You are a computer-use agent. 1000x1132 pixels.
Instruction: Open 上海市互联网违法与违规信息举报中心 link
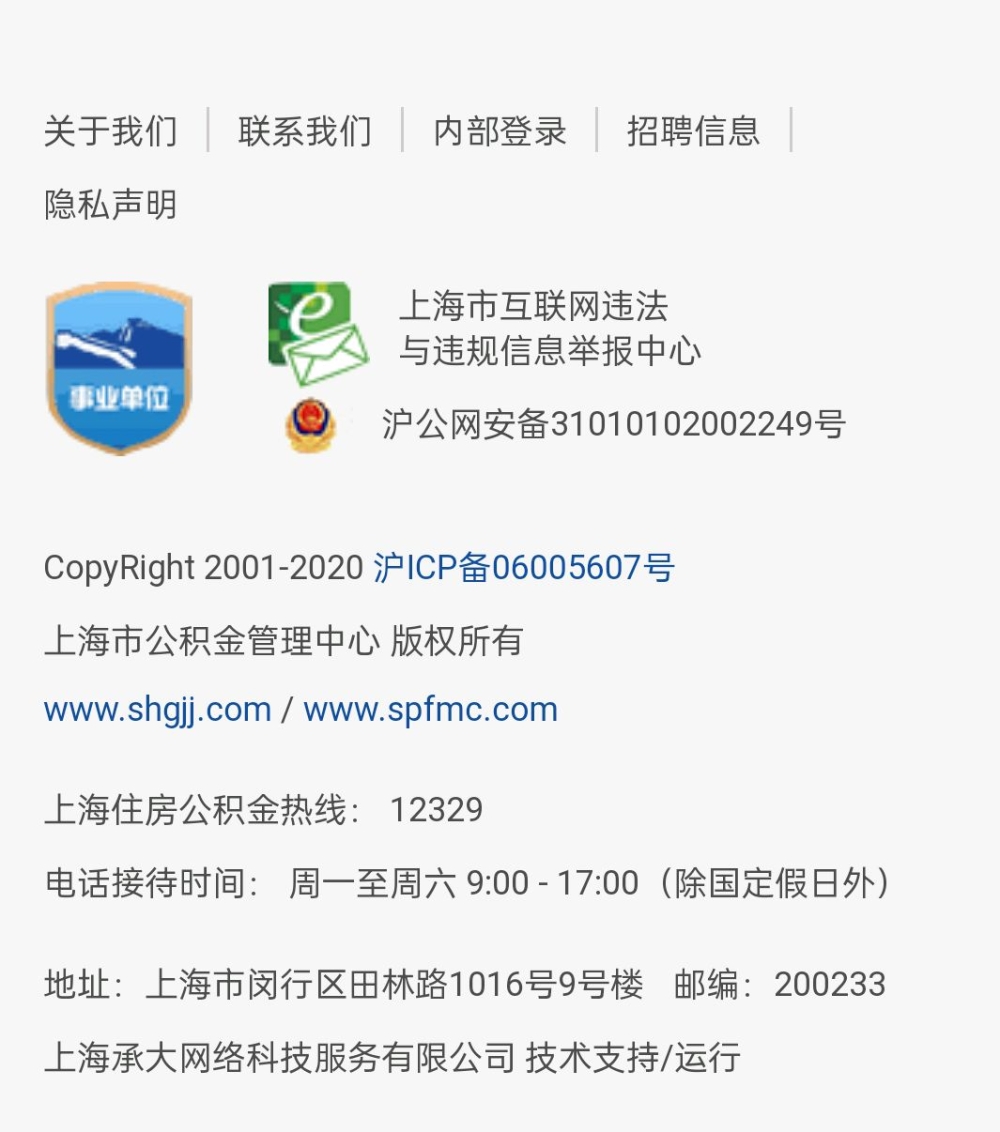click(x=549, y=328)
